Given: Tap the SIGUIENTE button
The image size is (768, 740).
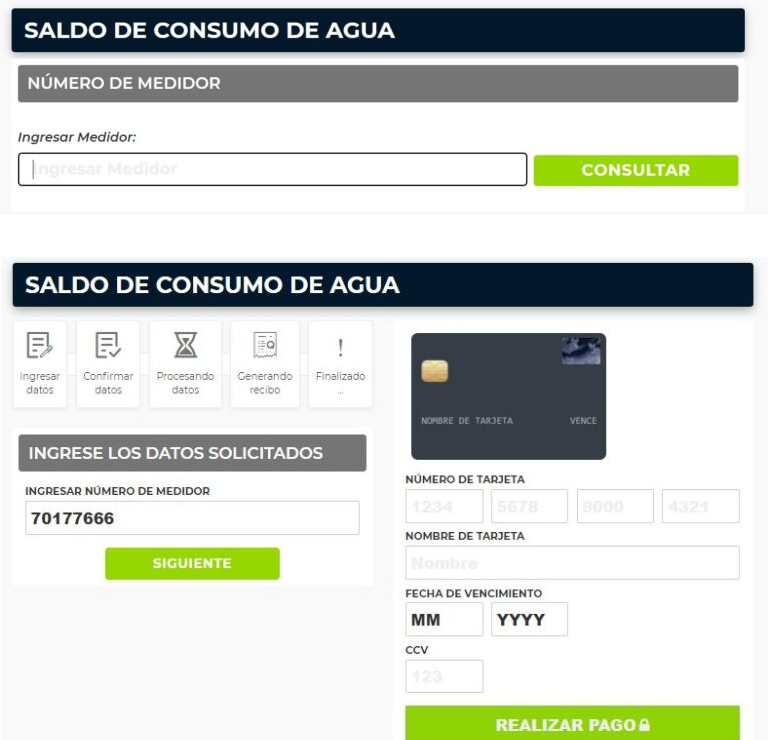Looking at the screenshot, I should [192, 563].
